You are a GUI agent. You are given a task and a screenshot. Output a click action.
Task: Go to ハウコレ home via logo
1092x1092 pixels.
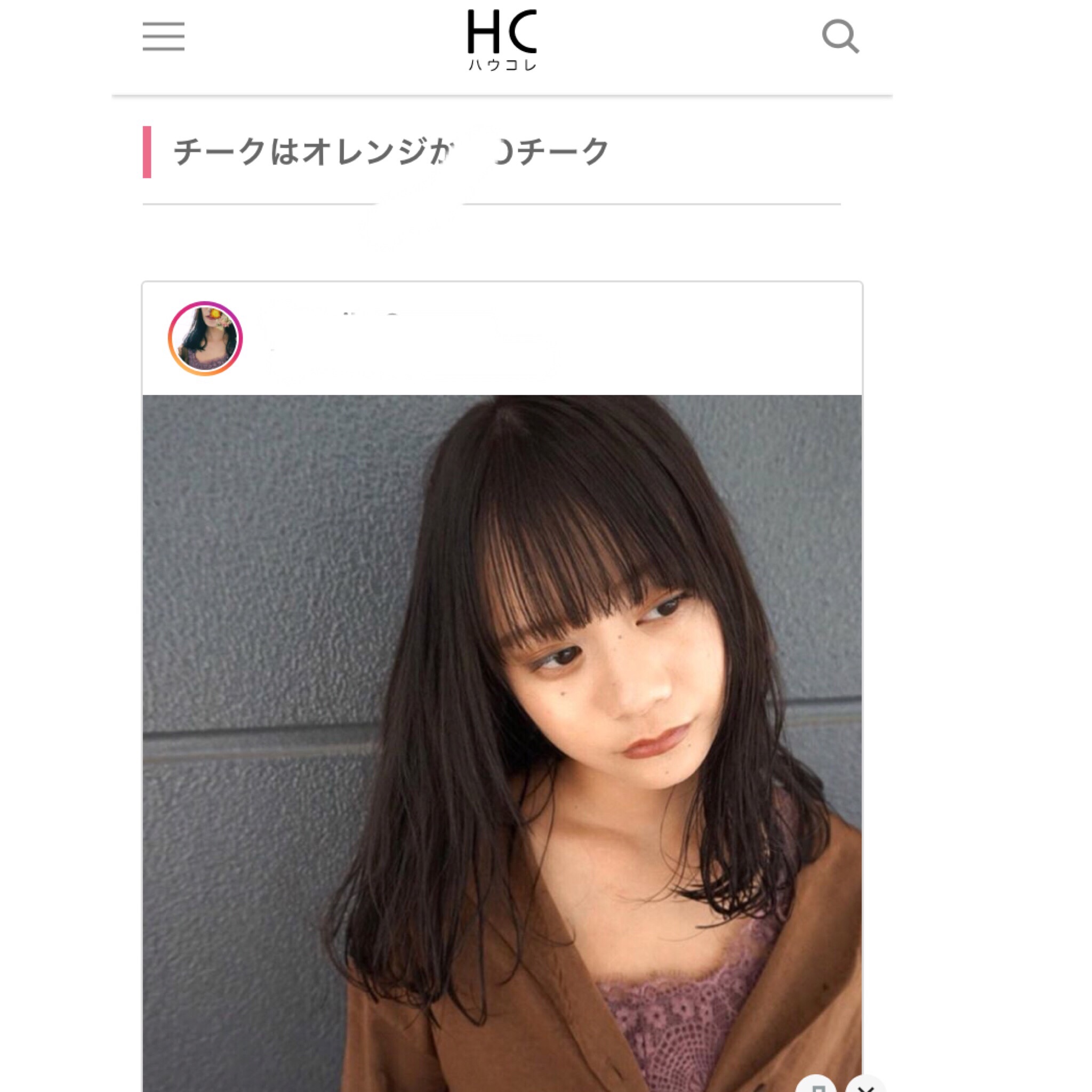(x=502, y=39)
